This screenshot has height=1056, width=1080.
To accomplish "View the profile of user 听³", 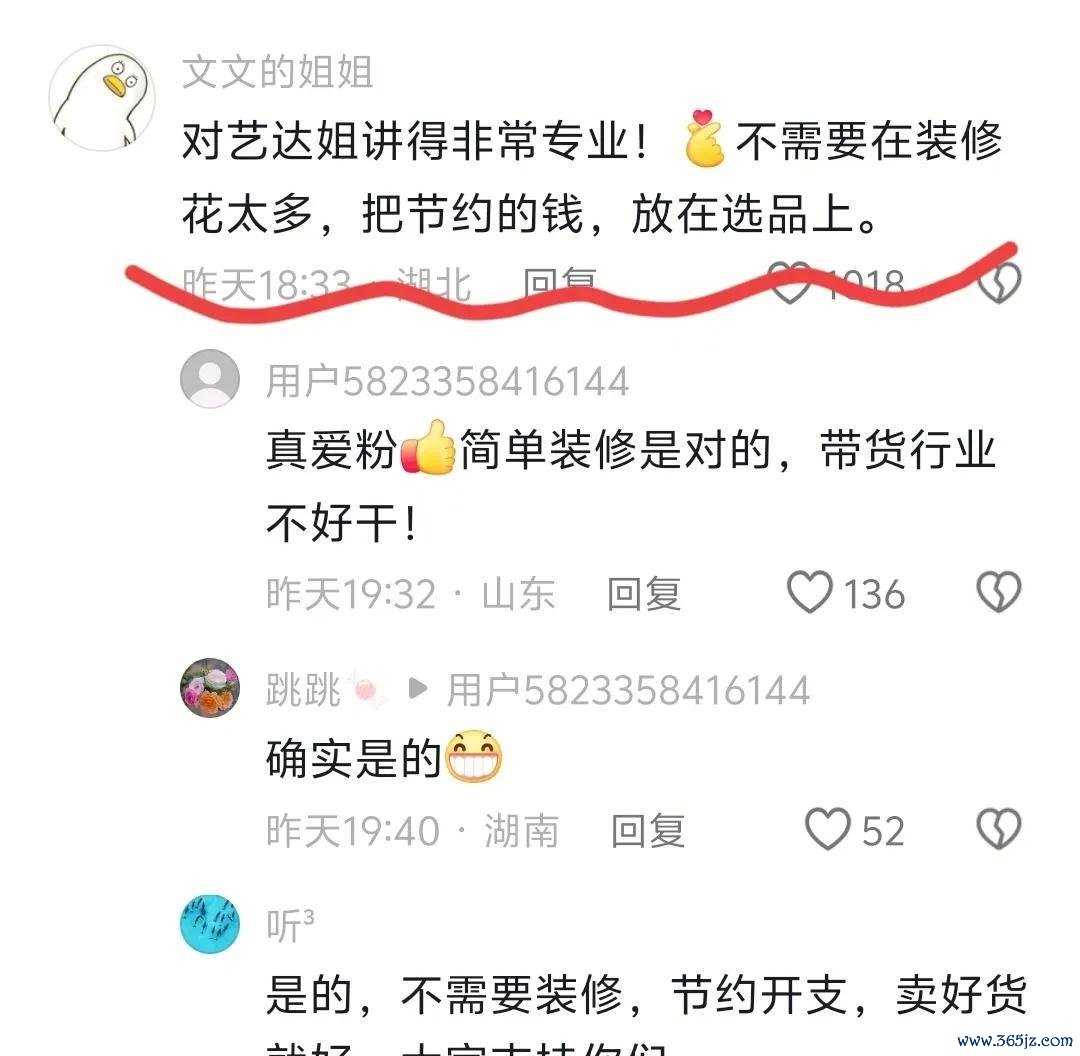I will [x=209, y=924].
